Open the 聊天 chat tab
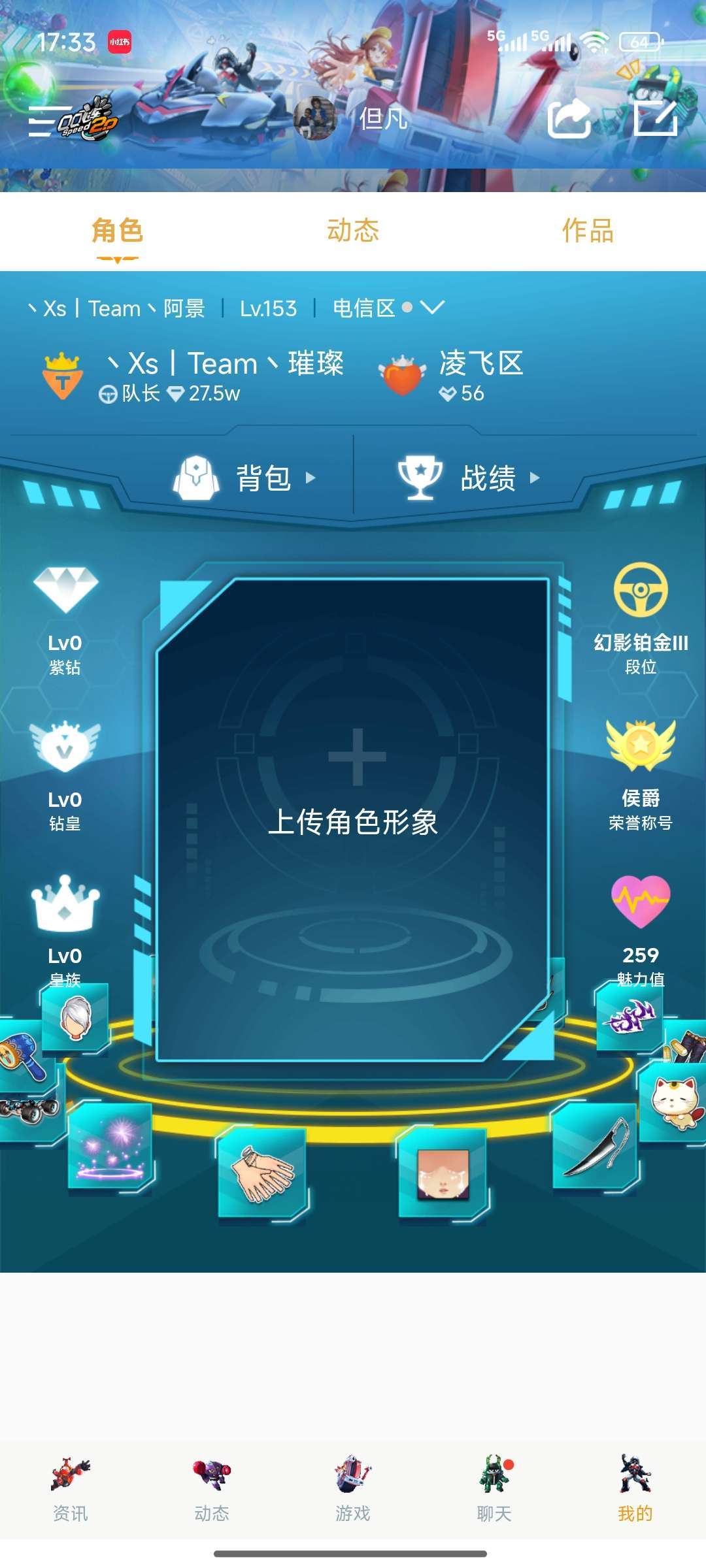Screen dimensions: 706x1568 coord(494,1490)
